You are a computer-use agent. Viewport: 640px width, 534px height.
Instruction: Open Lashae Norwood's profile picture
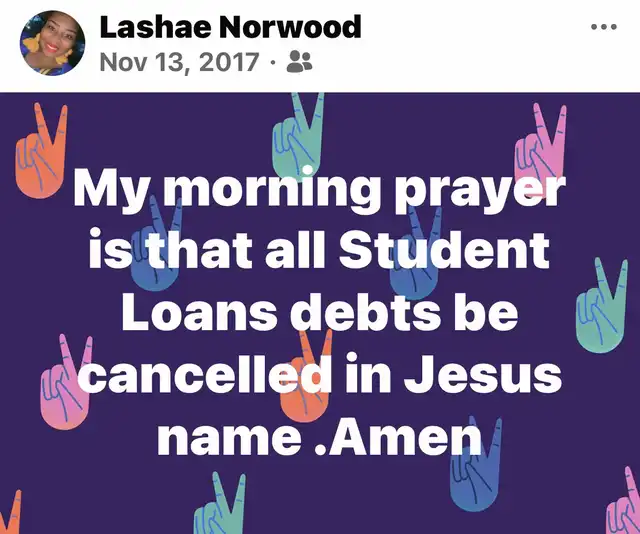click(53, 43)
